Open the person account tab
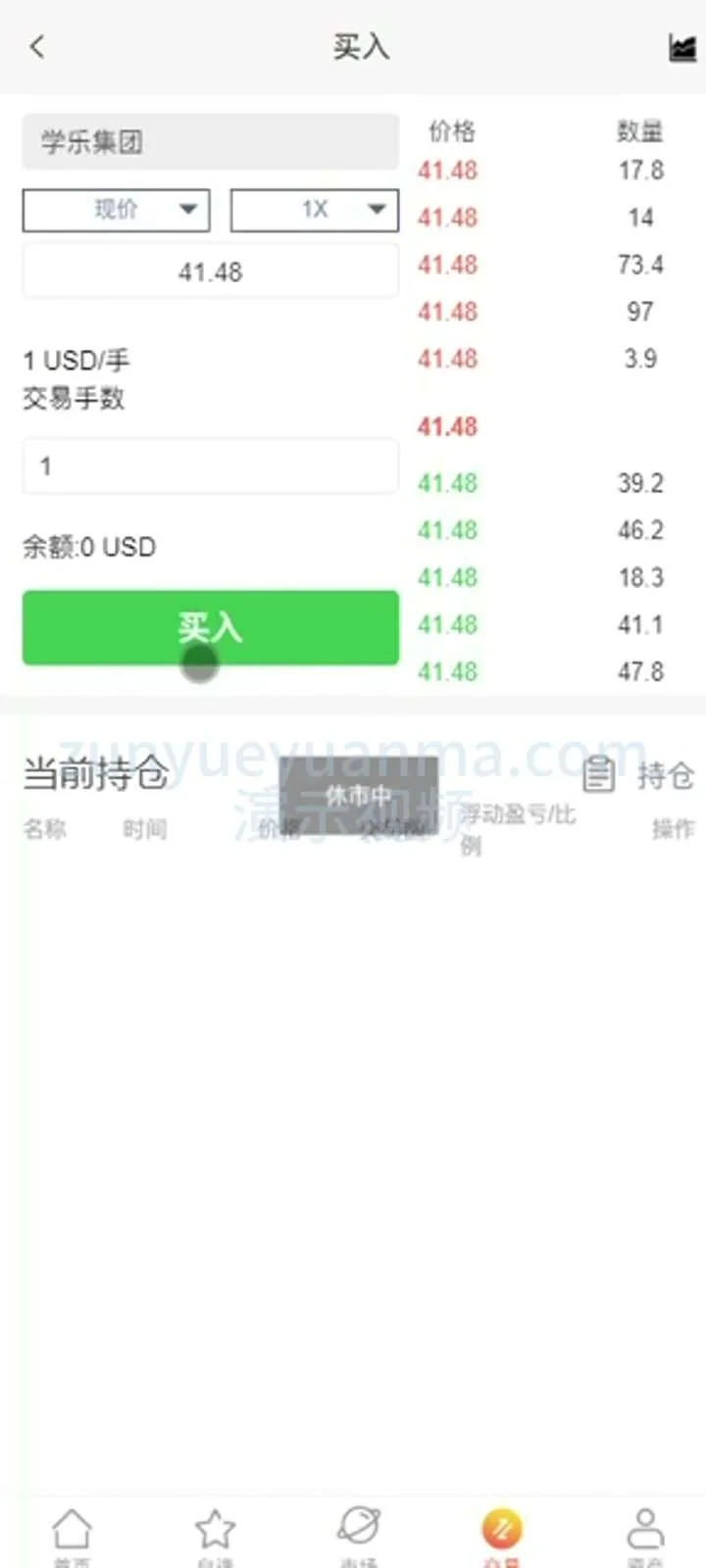The height and width of the screenshot is (1568, 706). (x=645, y=1534)
